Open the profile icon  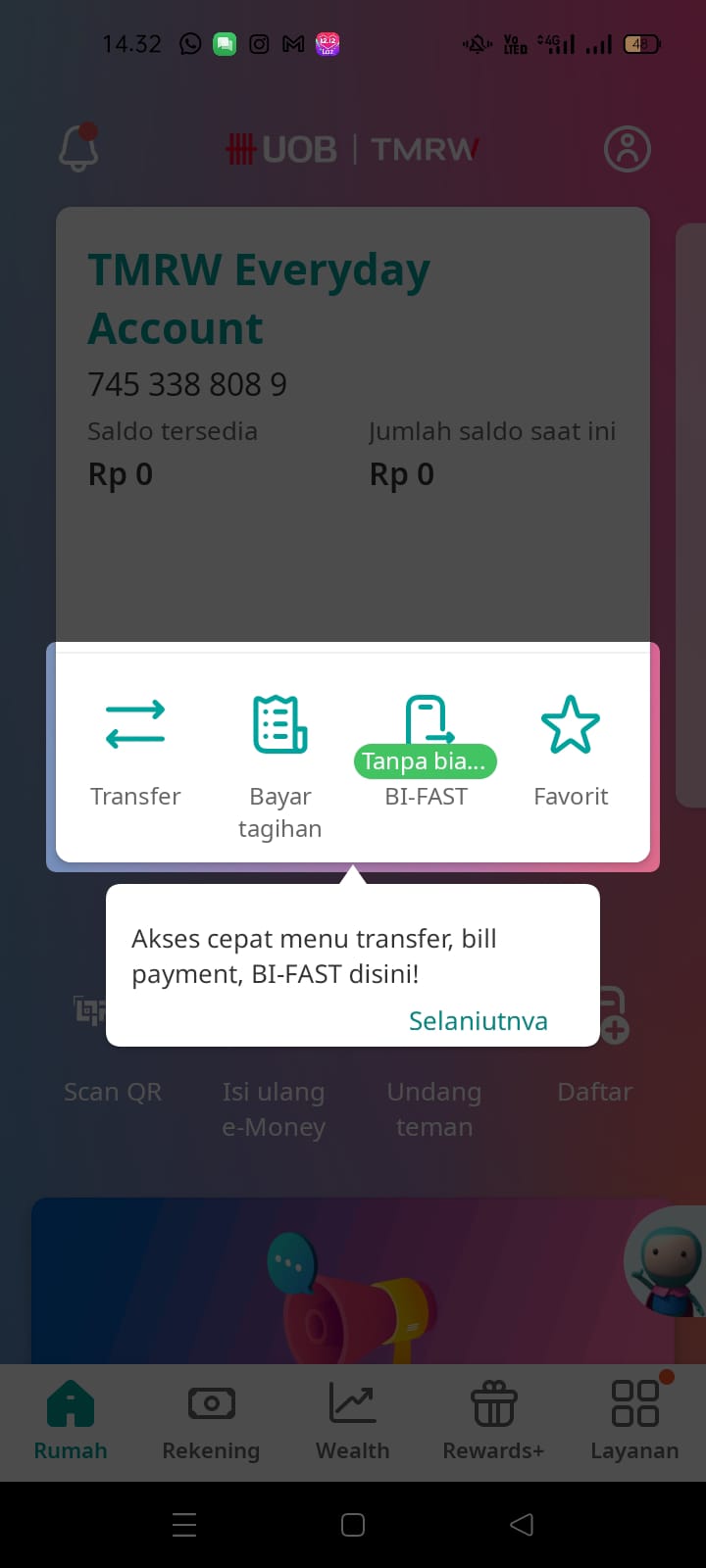tap(628, 149)
